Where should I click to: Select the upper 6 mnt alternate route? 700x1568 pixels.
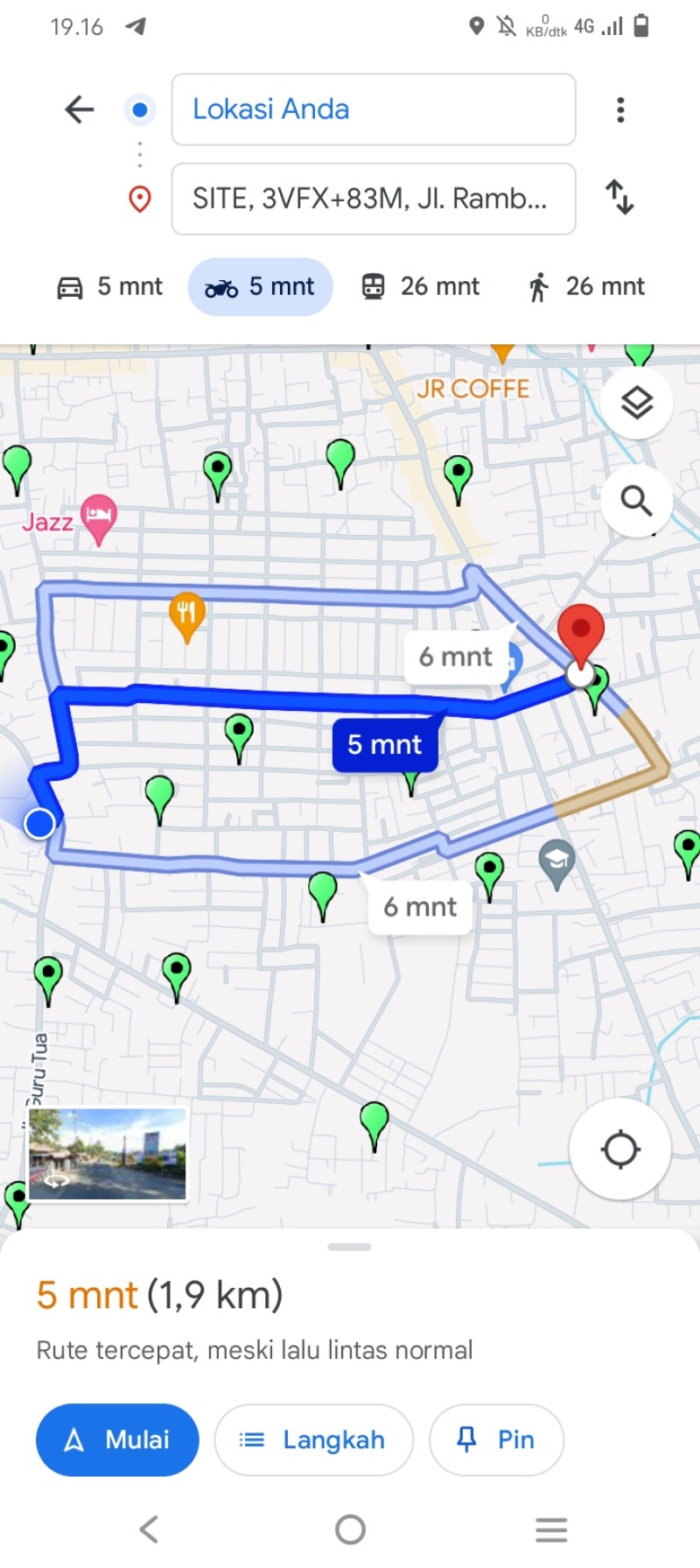click(456, 657)
